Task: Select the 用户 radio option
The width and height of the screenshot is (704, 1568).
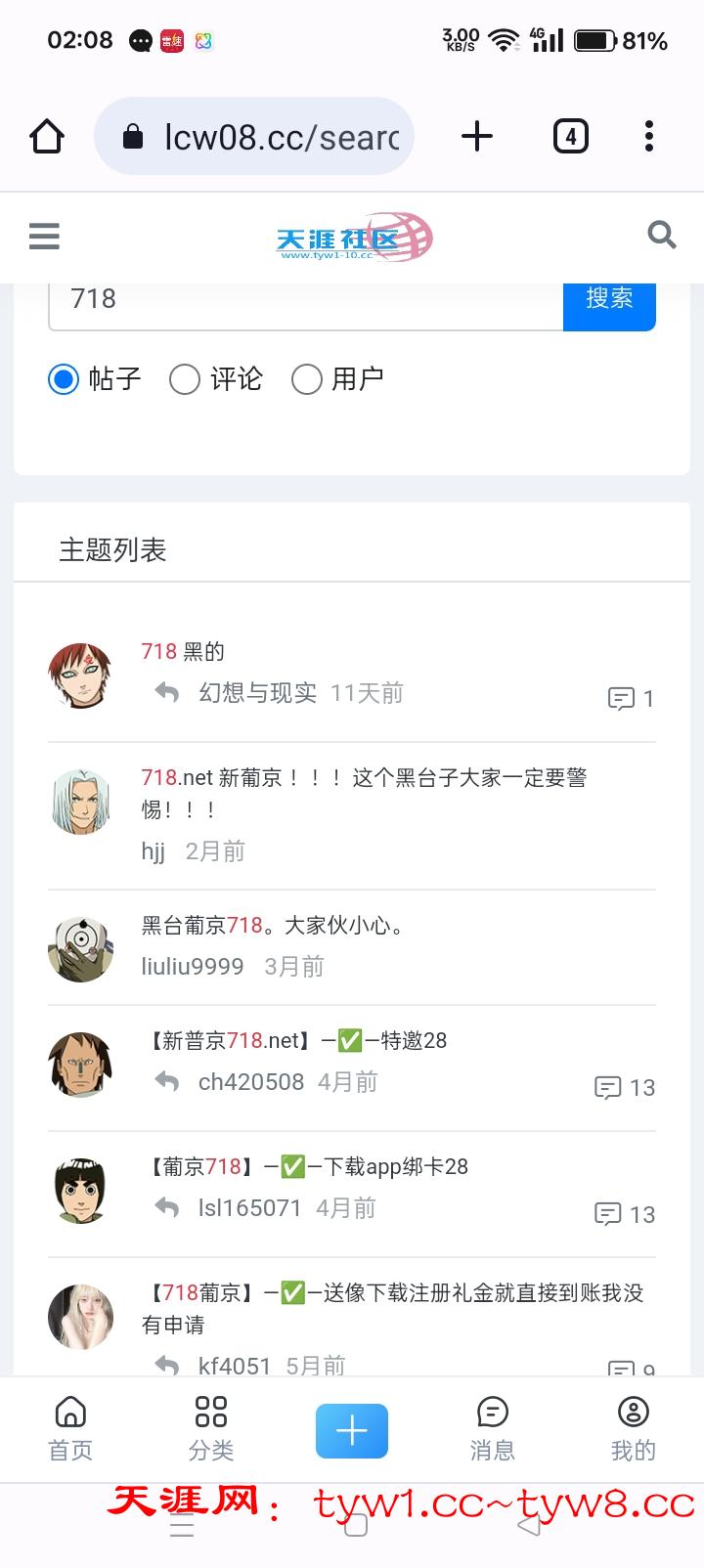Action: [x=307, y=379]
